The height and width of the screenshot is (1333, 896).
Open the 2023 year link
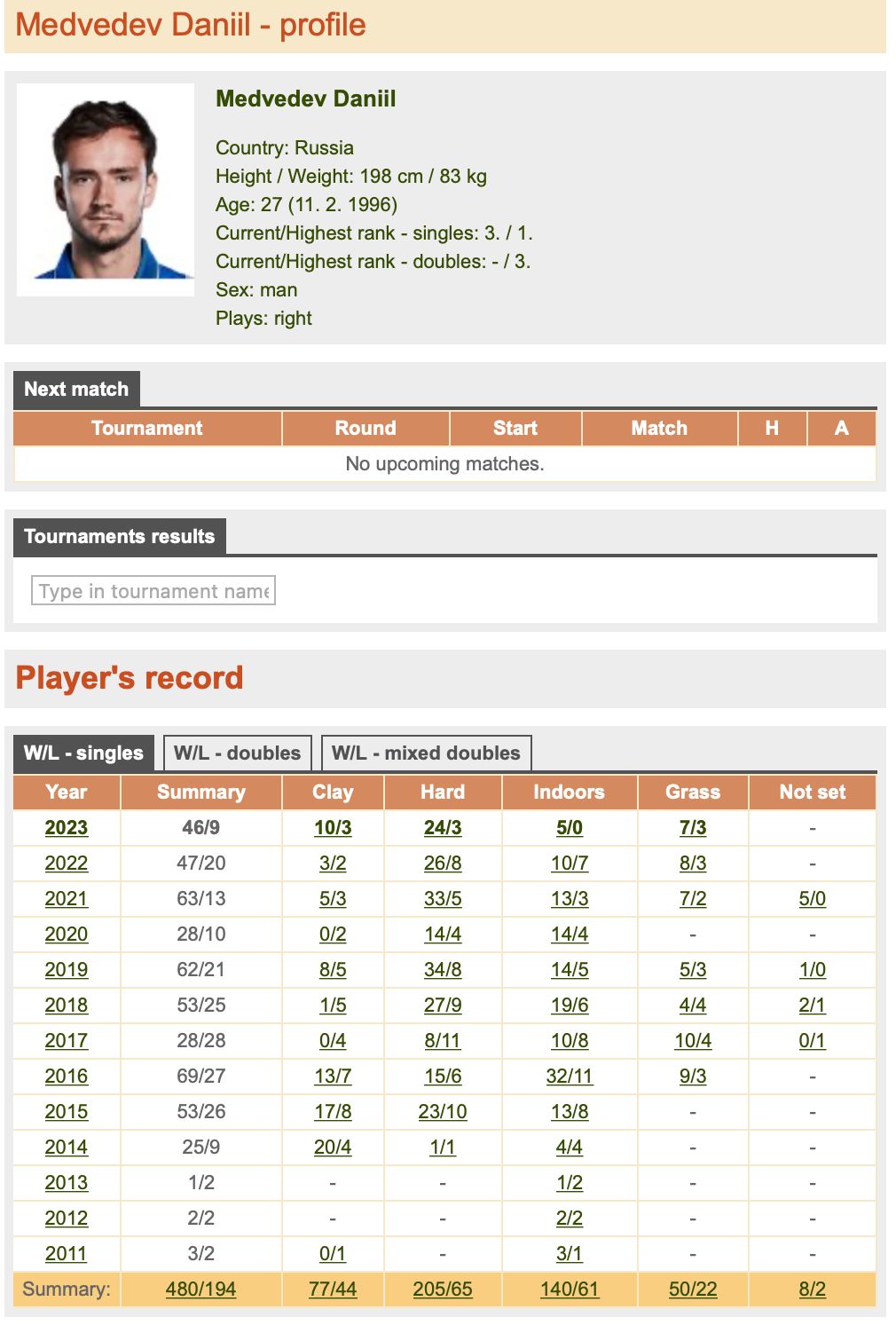tap(67, 828)
